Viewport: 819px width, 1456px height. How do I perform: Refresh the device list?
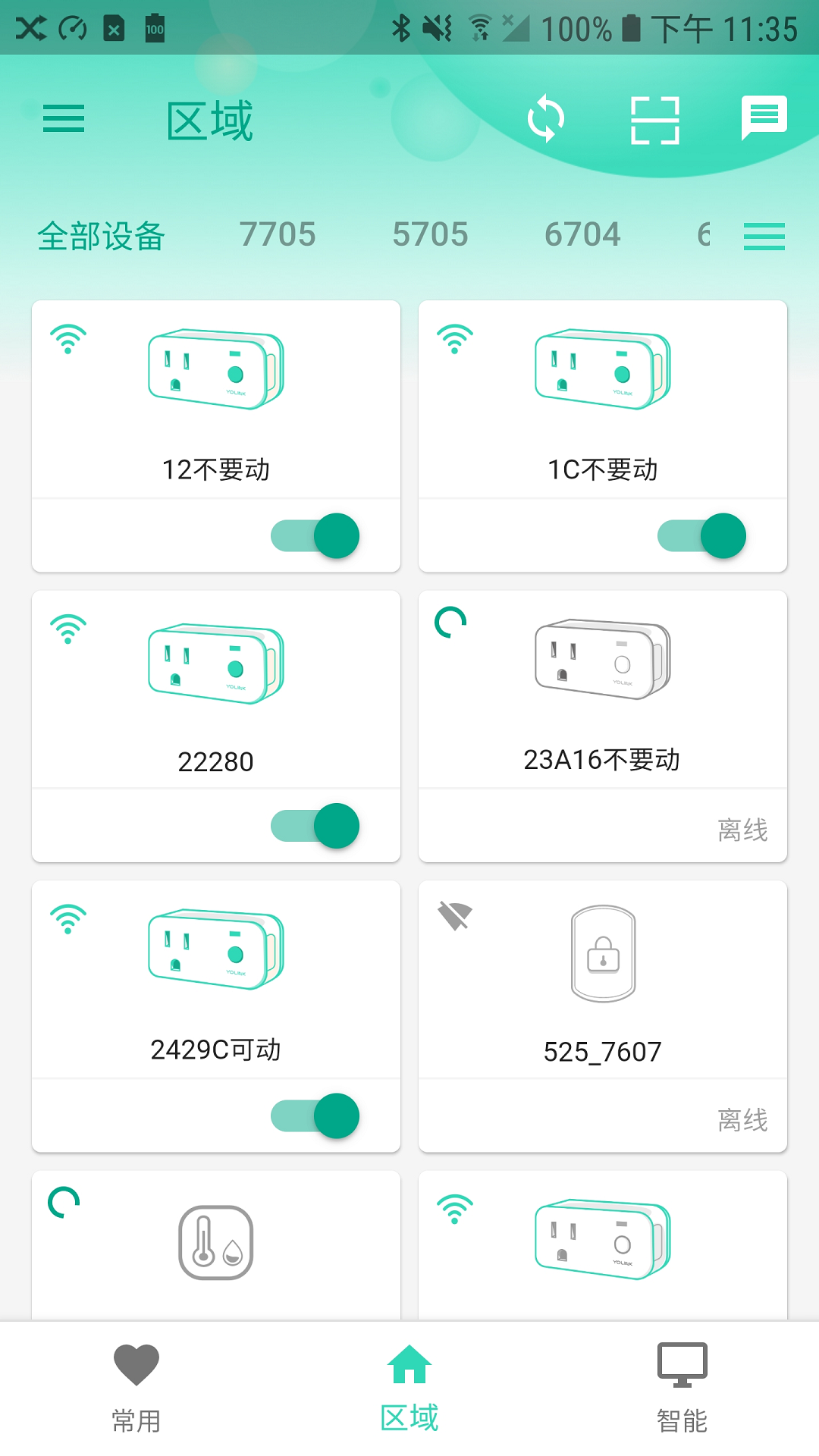(546, 119)
